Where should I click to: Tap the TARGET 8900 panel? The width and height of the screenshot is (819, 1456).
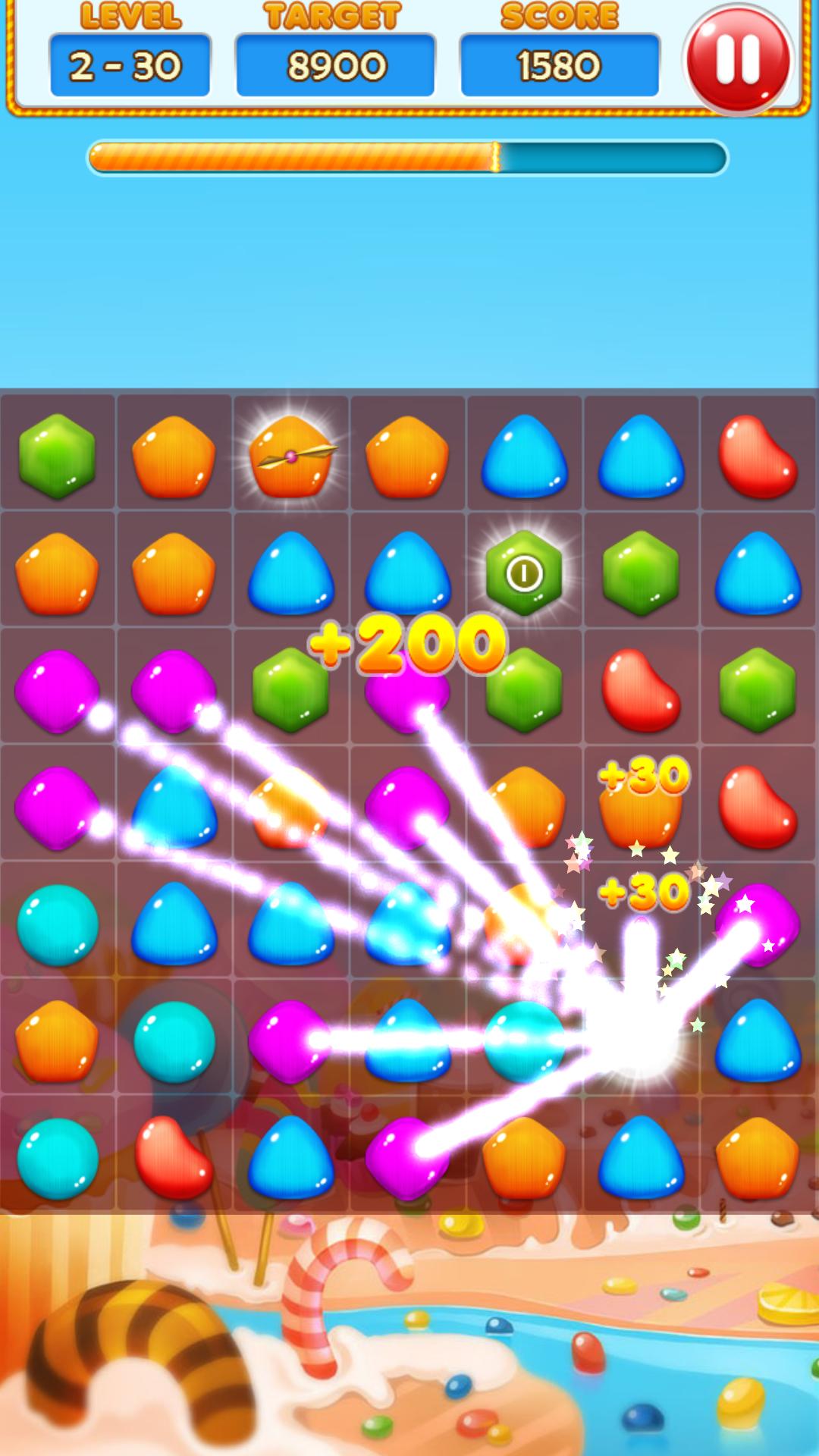coord(334,64)
